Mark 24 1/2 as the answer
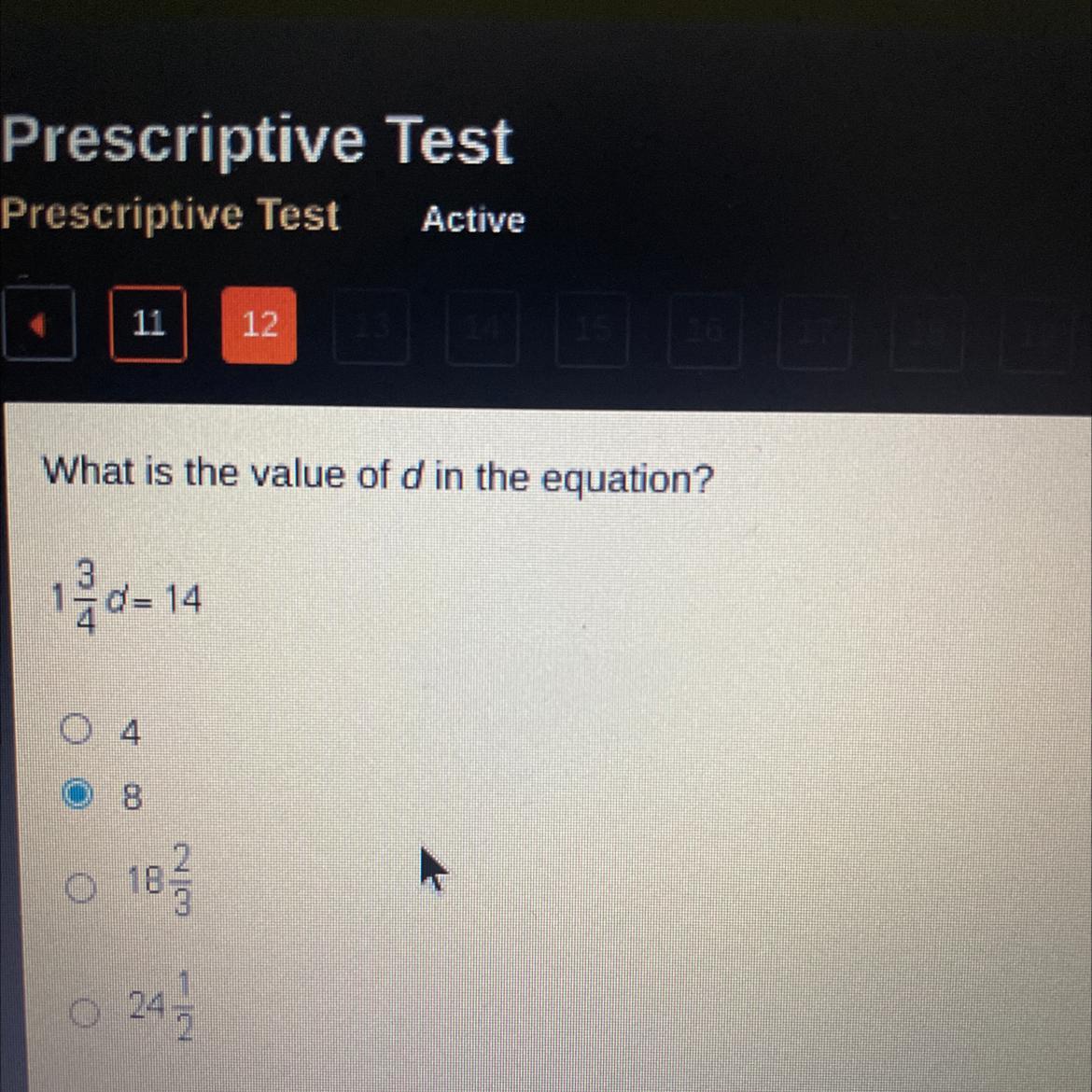The width and height of the screenshot is (1092, 1092). click(84, 1012)
